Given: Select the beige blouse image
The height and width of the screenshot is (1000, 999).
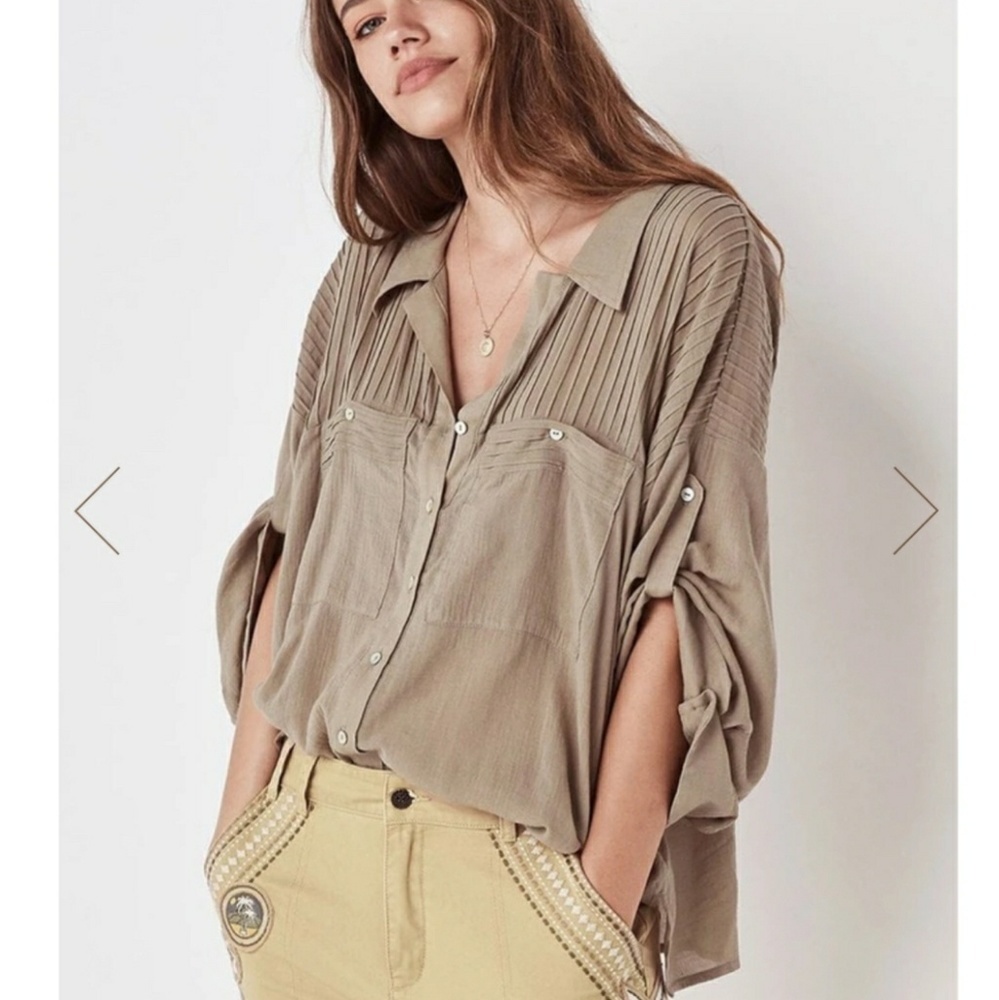Looking at the screenshot, I should [x=480, y=500].
